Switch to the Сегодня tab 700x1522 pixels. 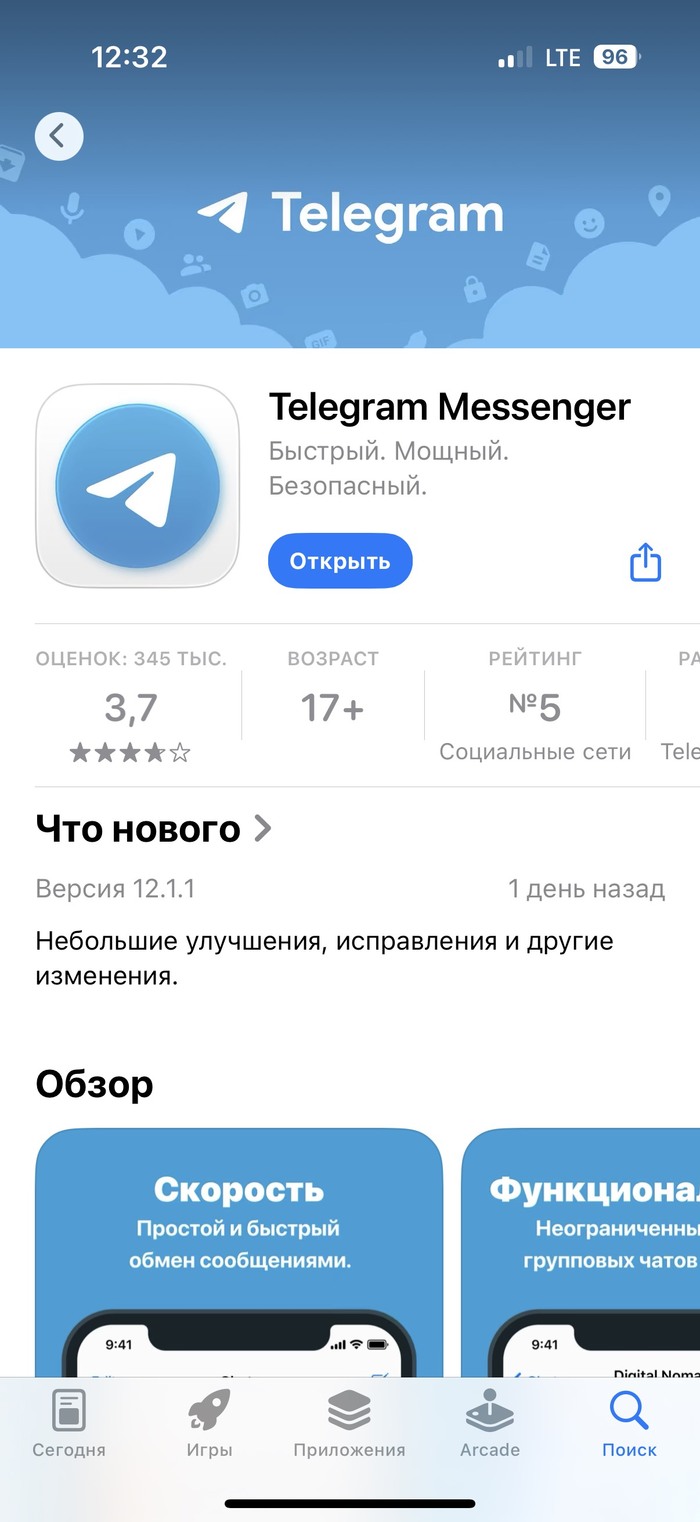tap(69, 1424)
